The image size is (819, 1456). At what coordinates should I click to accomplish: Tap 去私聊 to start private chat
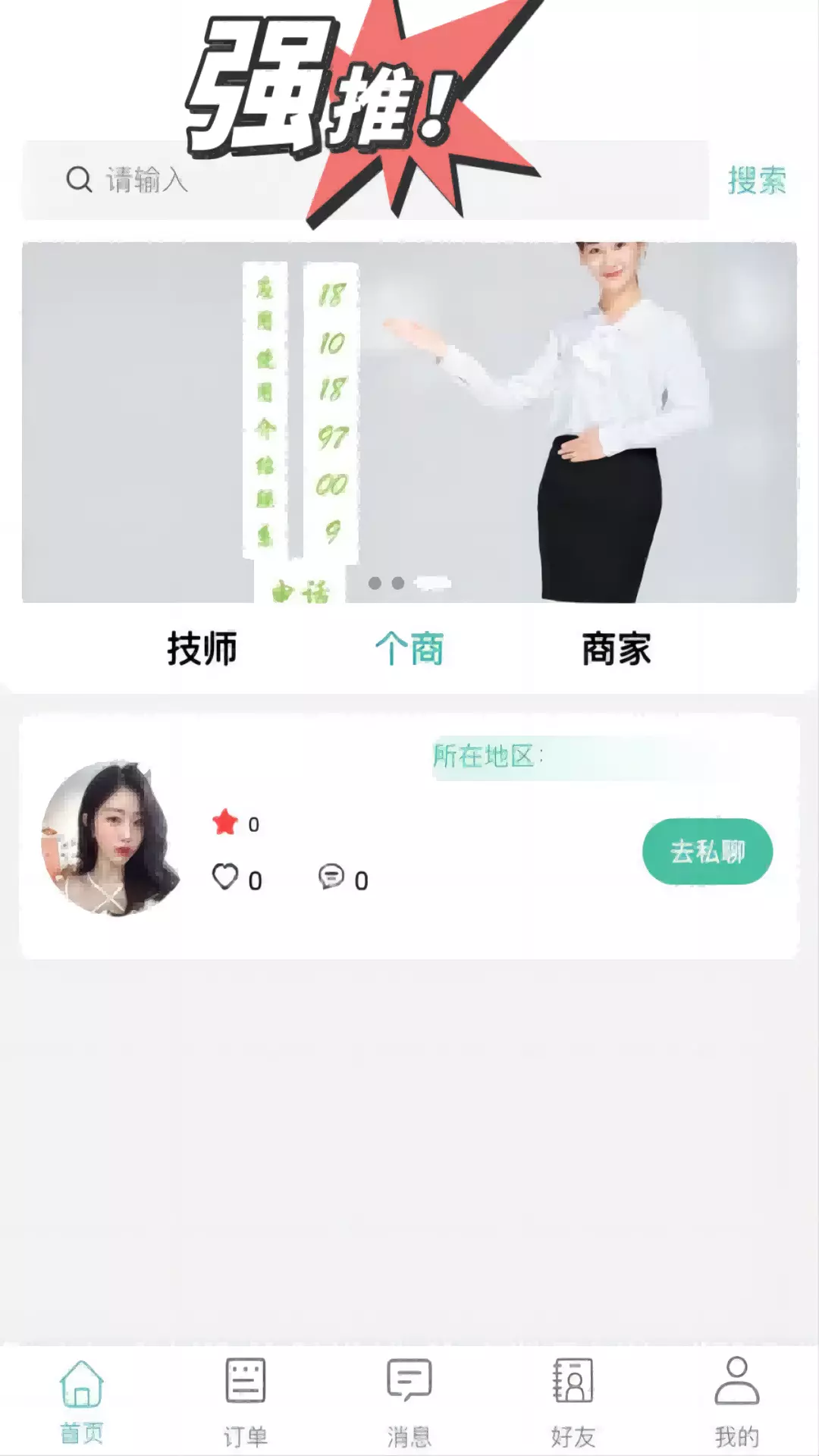(x=708, y=852)
